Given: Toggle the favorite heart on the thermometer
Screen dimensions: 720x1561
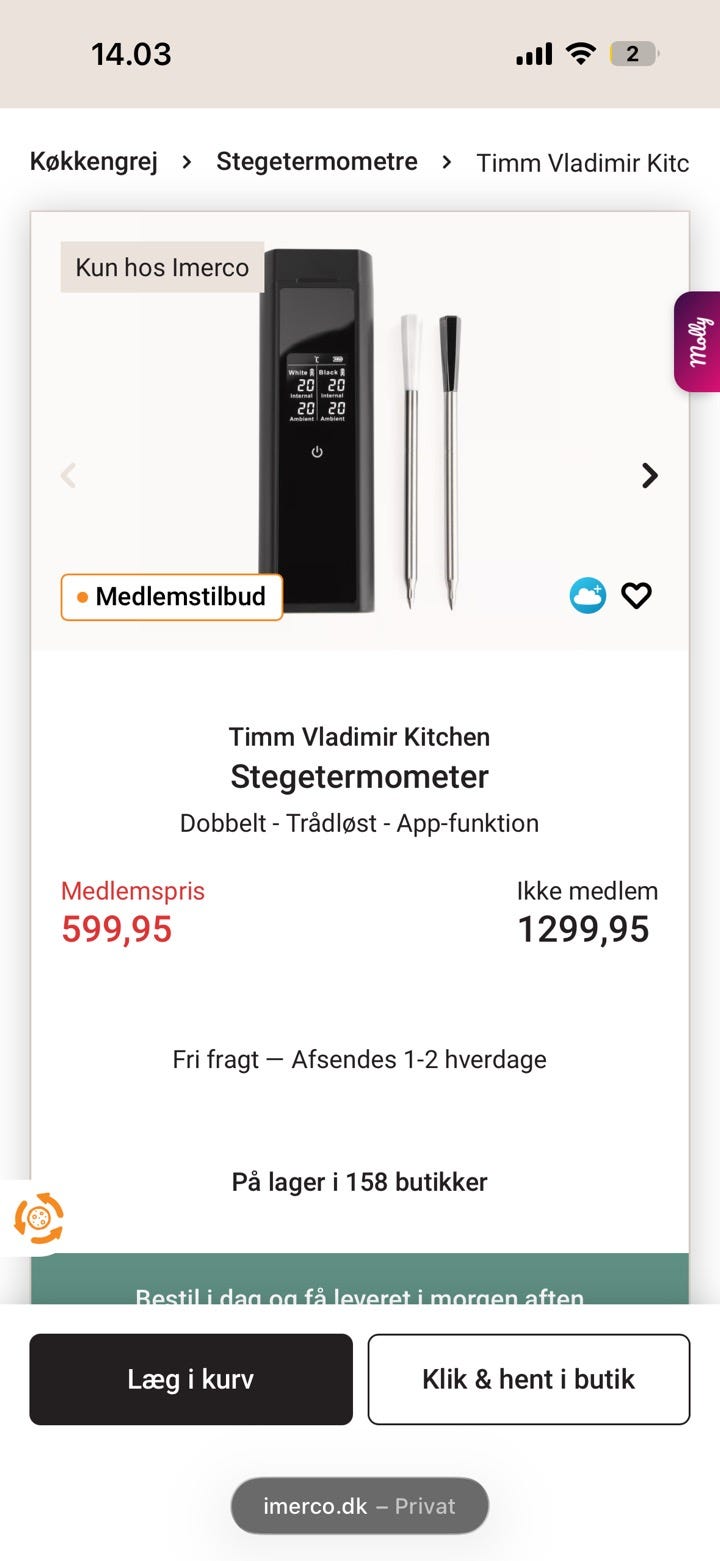Looking at the screenshot, I should [637, 595].
